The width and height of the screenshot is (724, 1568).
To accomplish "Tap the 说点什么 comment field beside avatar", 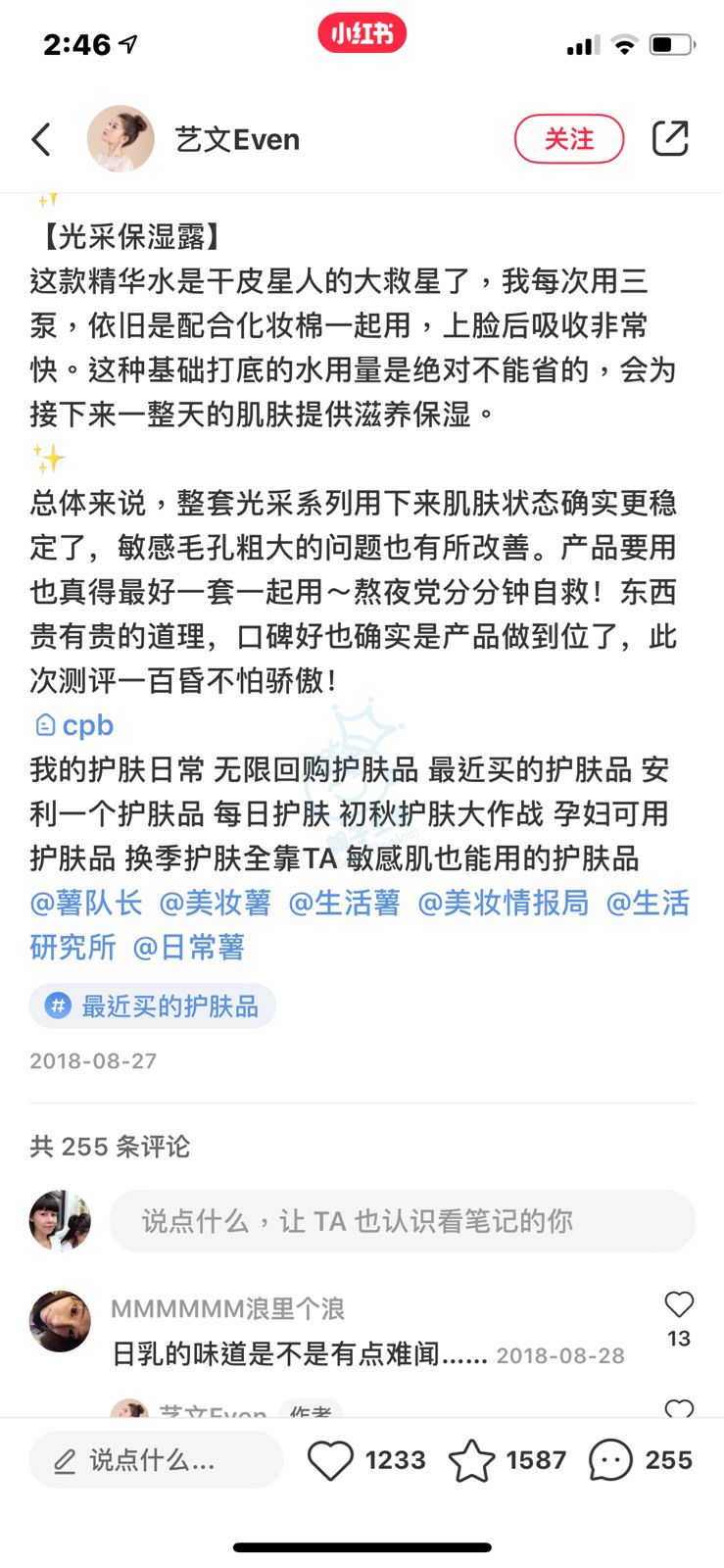I will pyautogui.click(x=402, y=1221).
